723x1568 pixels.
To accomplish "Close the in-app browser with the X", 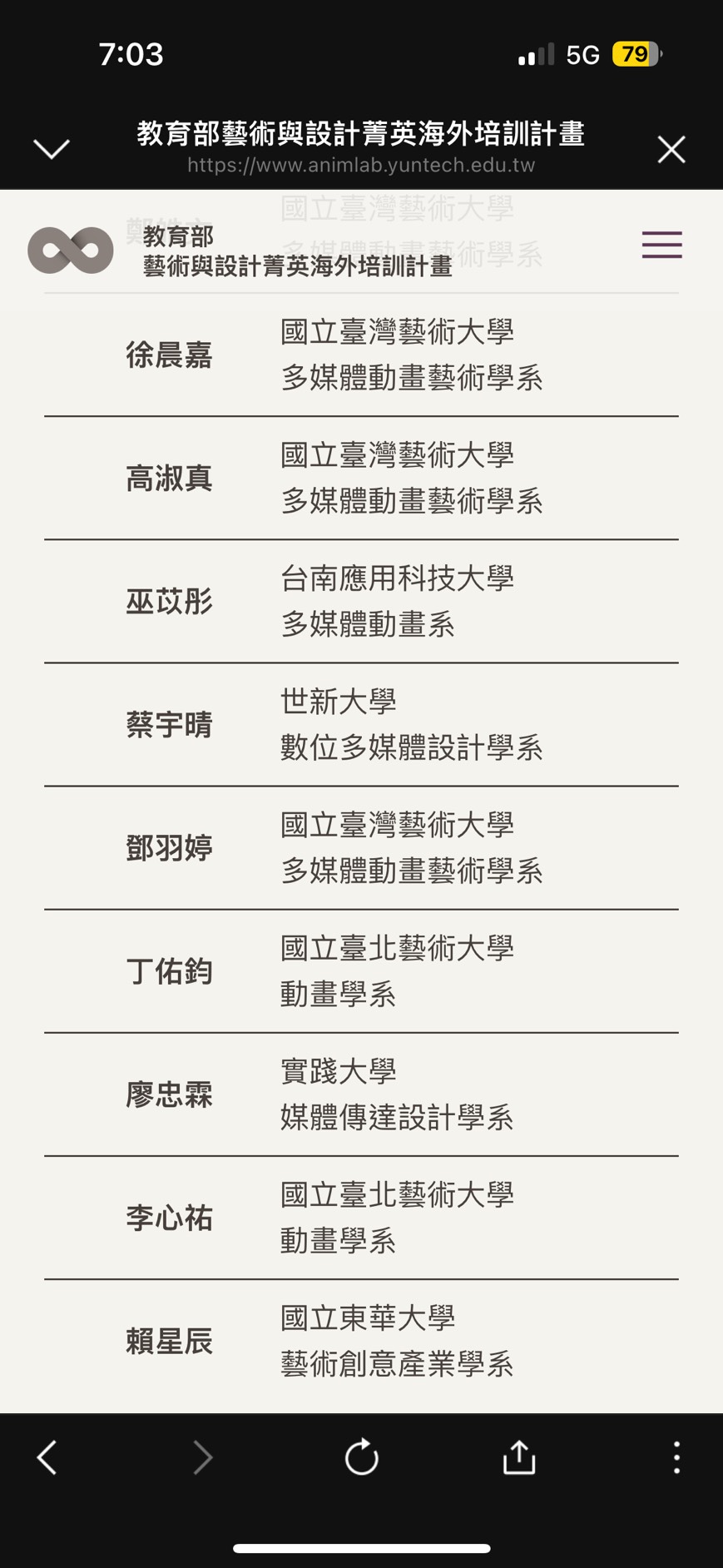I will coord(671,150).
